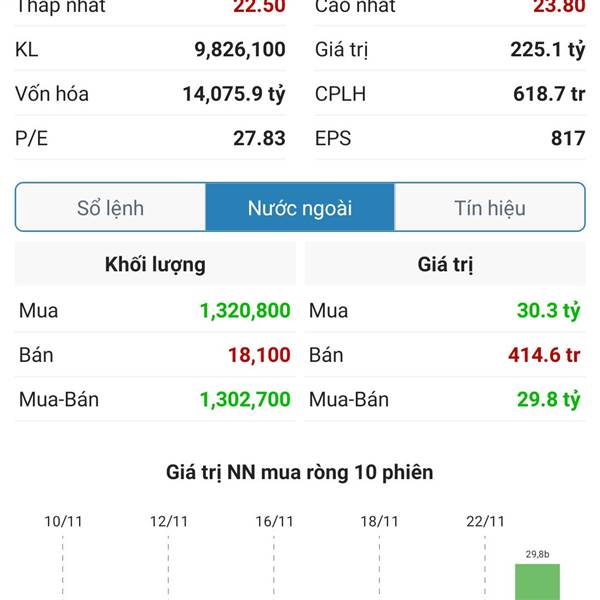The height and width of the screenshot is (600, 600).
Task: Open the Tín hiệu tab
Action: coord(489,208)
